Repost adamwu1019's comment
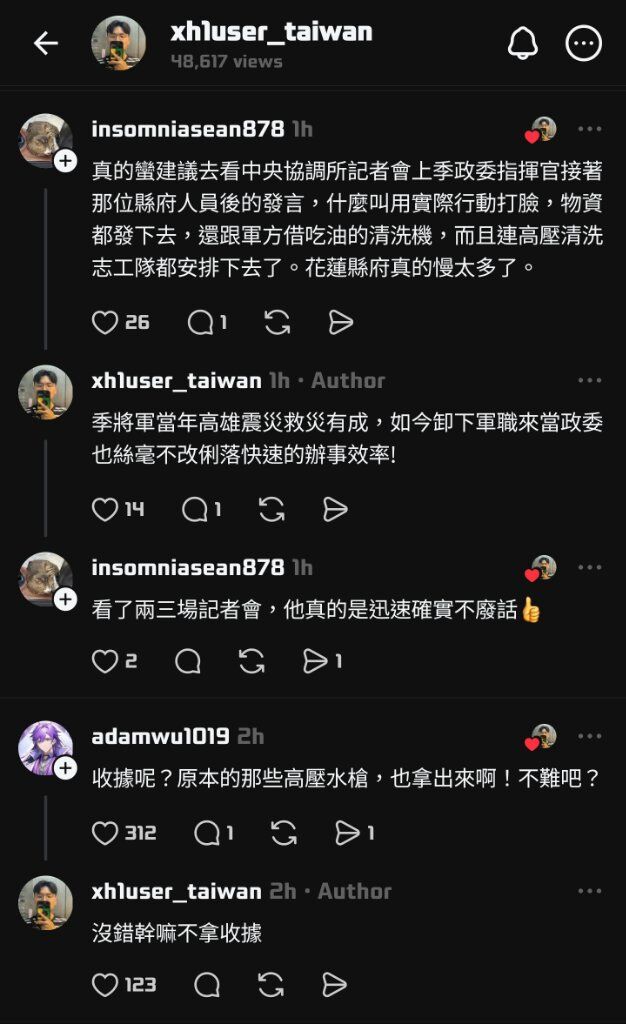 (x=284, y=832)
